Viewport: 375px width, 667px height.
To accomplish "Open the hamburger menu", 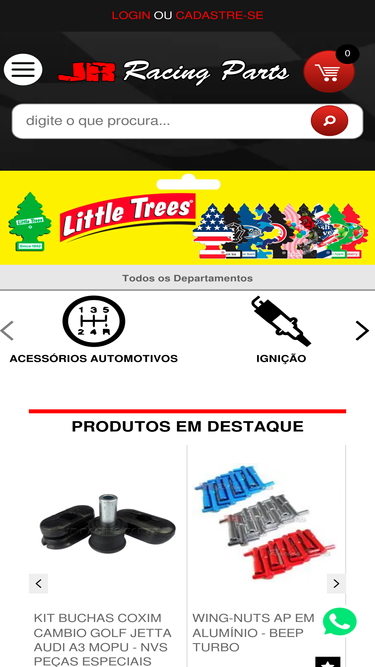I will [23, 69].
